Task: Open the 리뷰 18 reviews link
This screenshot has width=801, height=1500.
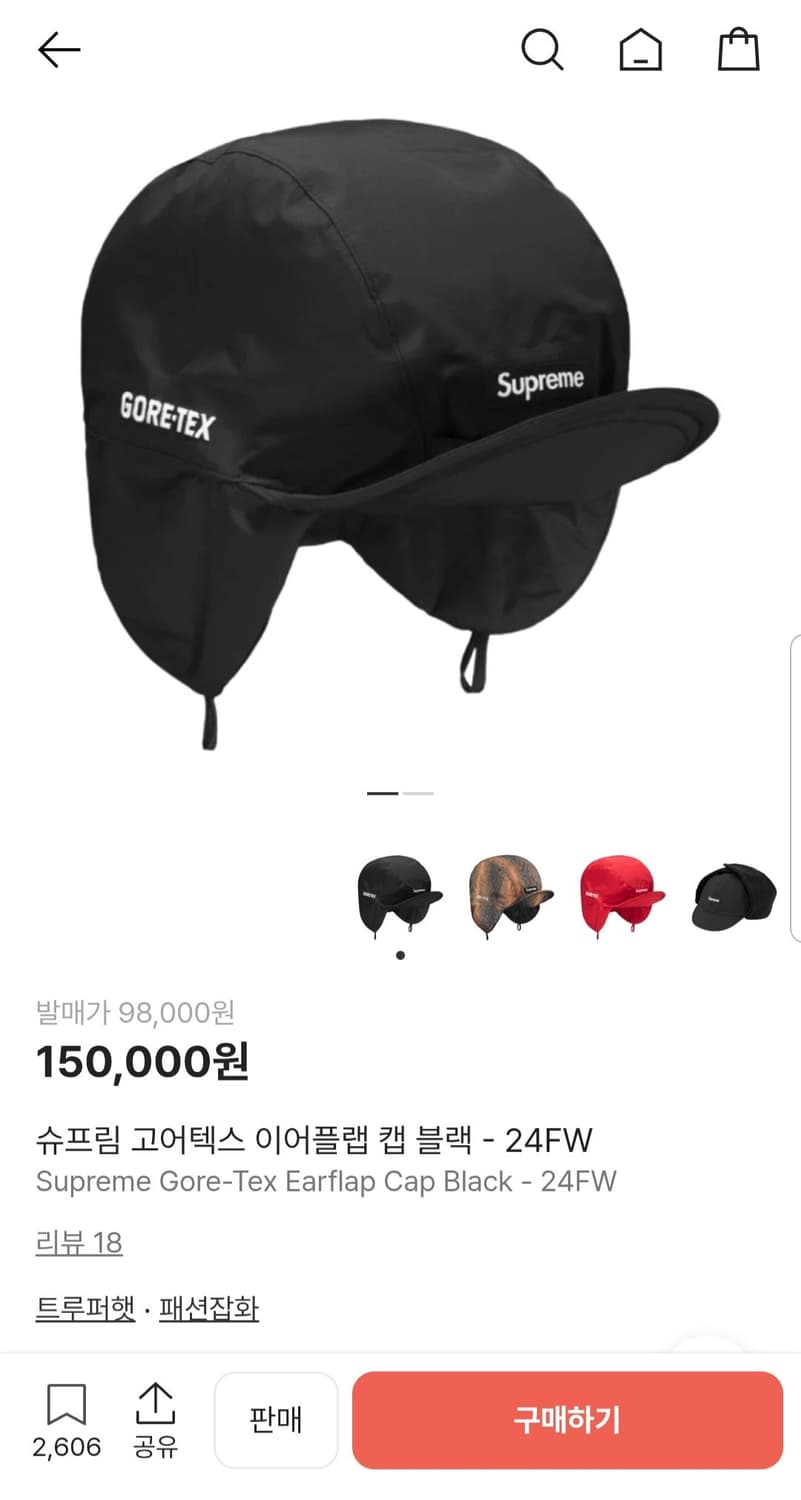Action: [80, 1243]
